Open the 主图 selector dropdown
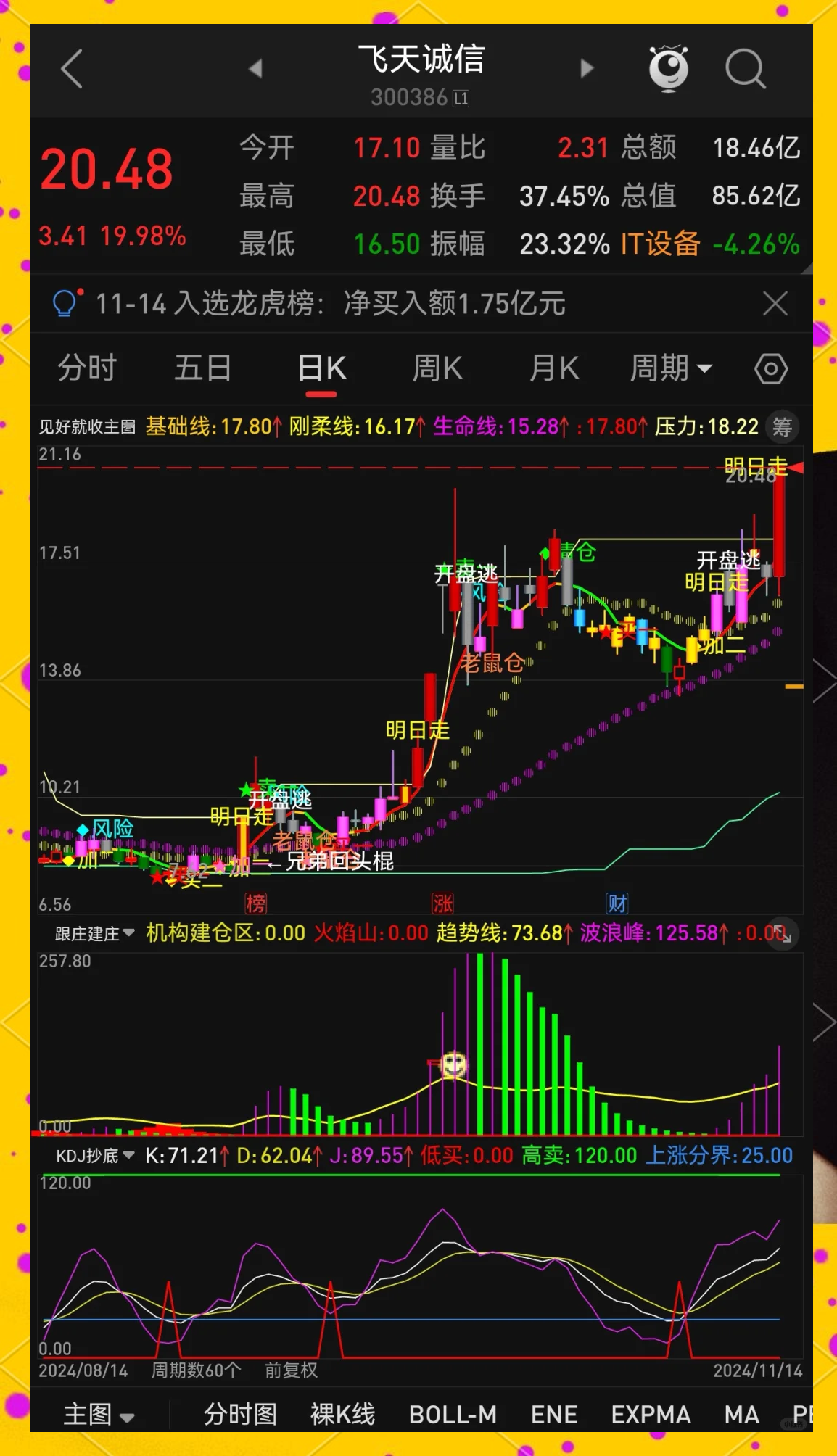The width and height of the screenshot is (837, 1456). (98, 1413)
